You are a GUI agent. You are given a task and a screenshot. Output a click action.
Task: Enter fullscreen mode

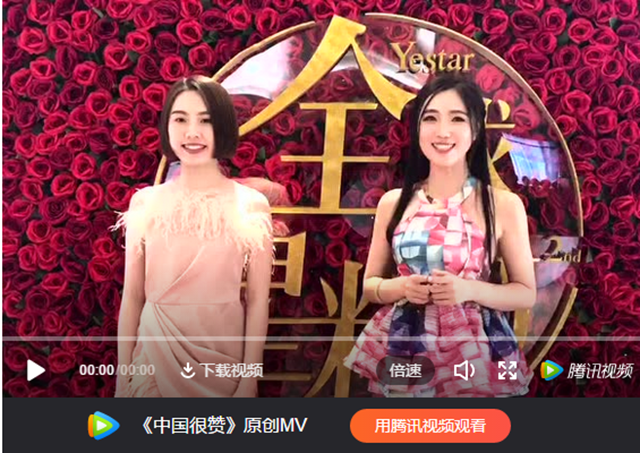507,370
